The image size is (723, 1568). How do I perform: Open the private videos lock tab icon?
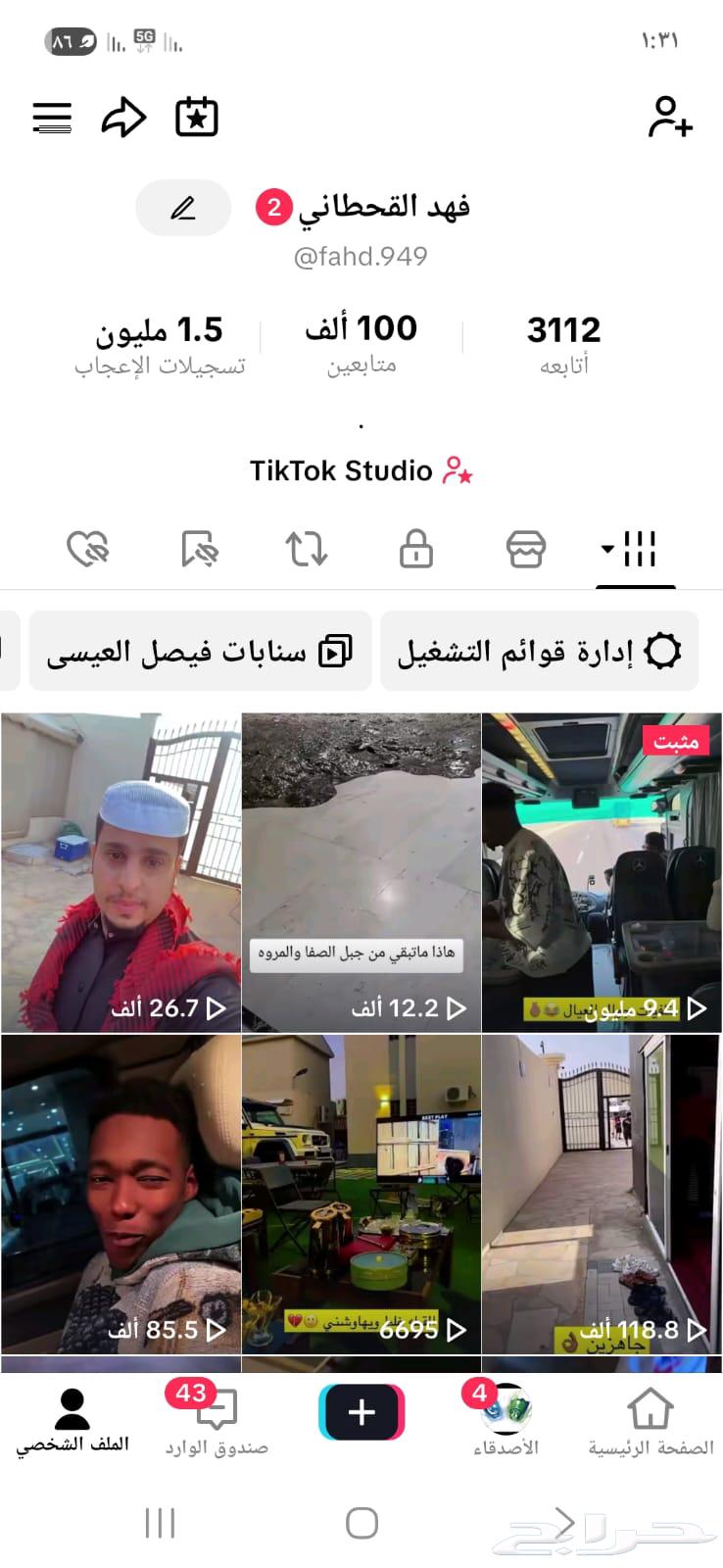[414, 550]
